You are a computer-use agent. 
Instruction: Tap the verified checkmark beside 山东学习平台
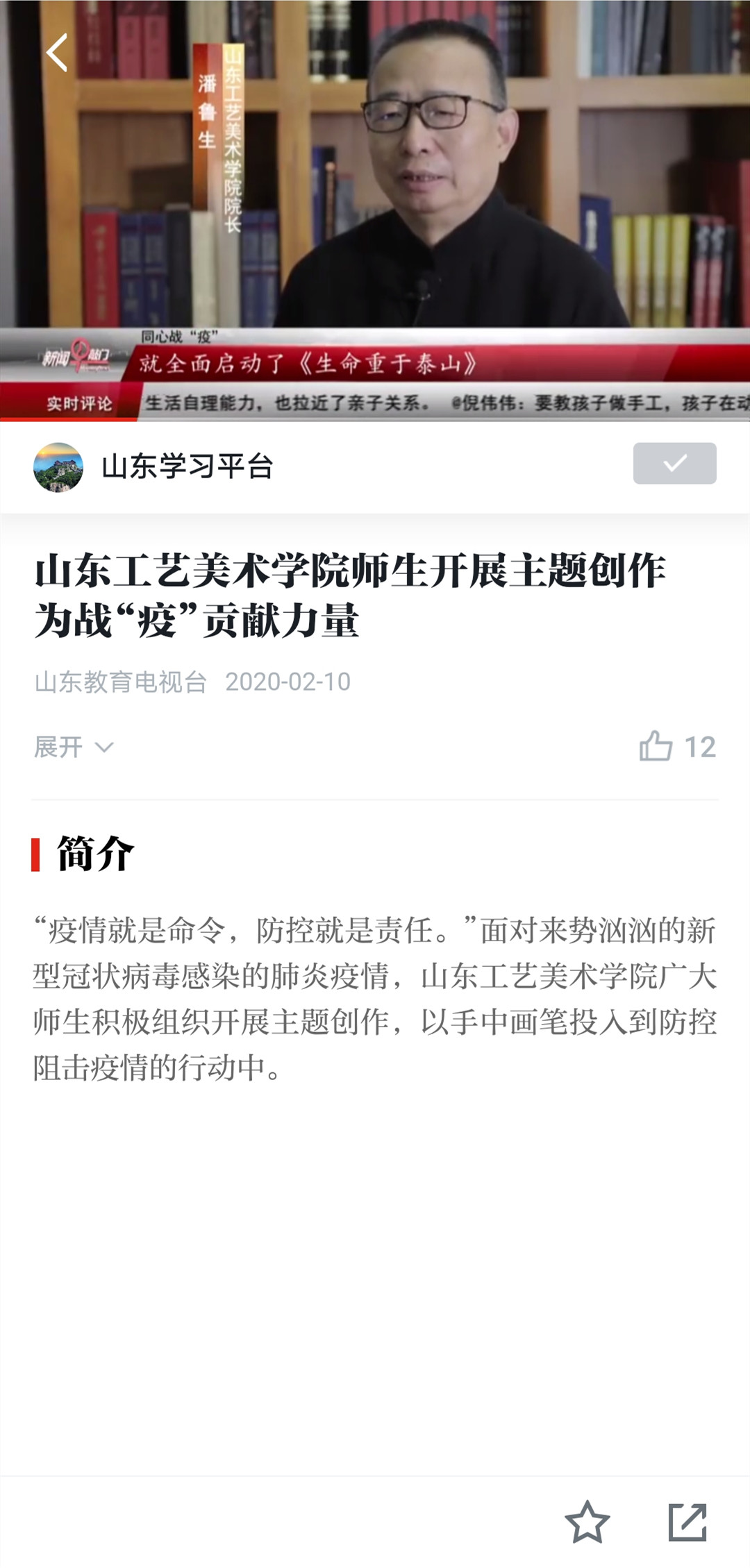click(x=677, y=464)
